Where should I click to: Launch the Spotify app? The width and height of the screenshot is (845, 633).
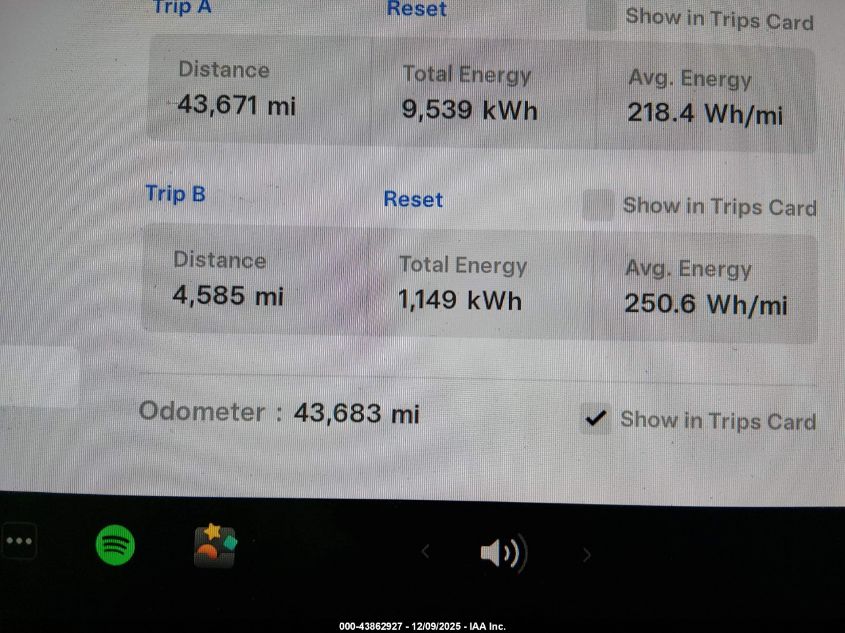(x=115, y=545)
